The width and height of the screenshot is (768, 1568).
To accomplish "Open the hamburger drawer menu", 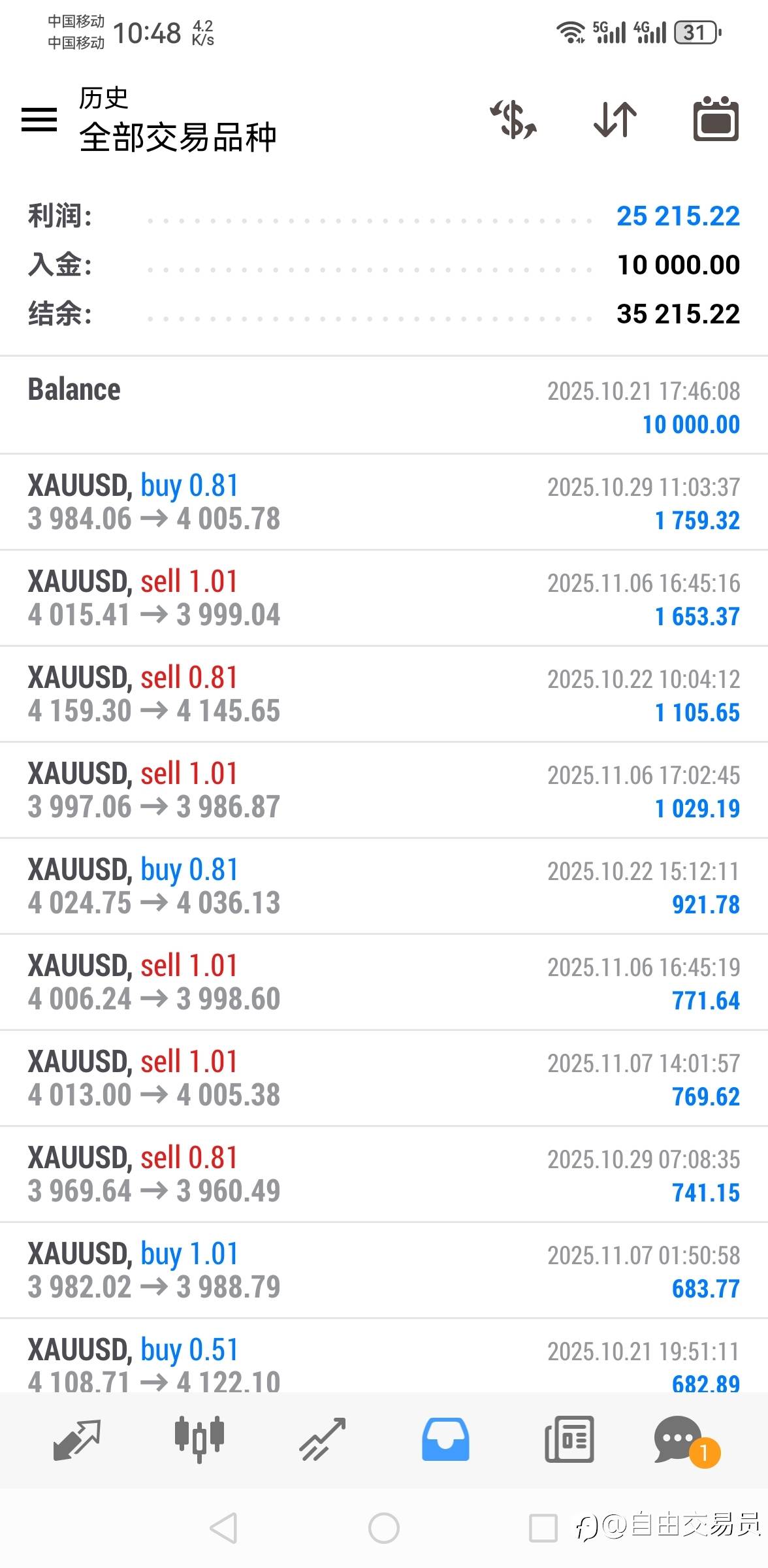I will tap(39, 120).
